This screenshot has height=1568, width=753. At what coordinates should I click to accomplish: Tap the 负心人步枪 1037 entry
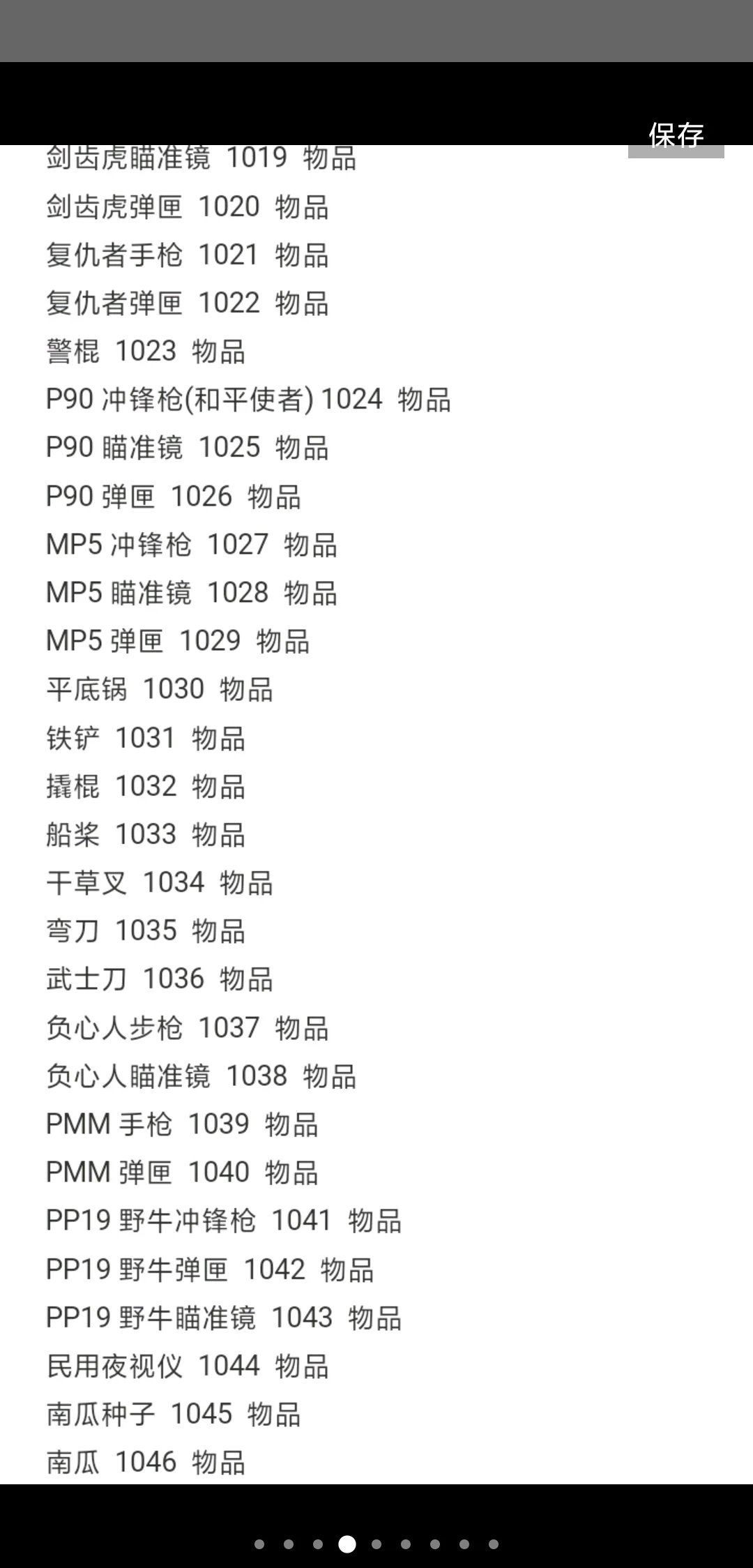pyautogui.click(x=188, y=1027)
